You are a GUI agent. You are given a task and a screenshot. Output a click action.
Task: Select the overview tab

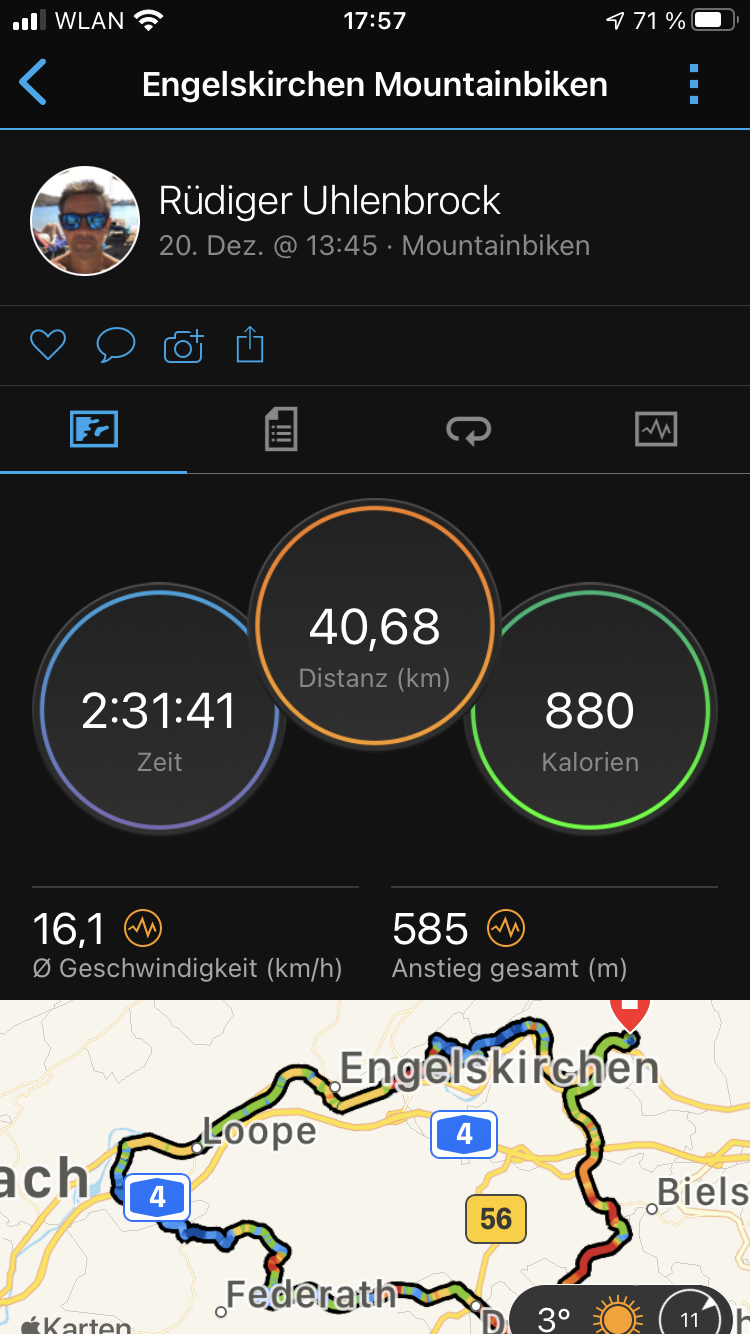point(94,430)
